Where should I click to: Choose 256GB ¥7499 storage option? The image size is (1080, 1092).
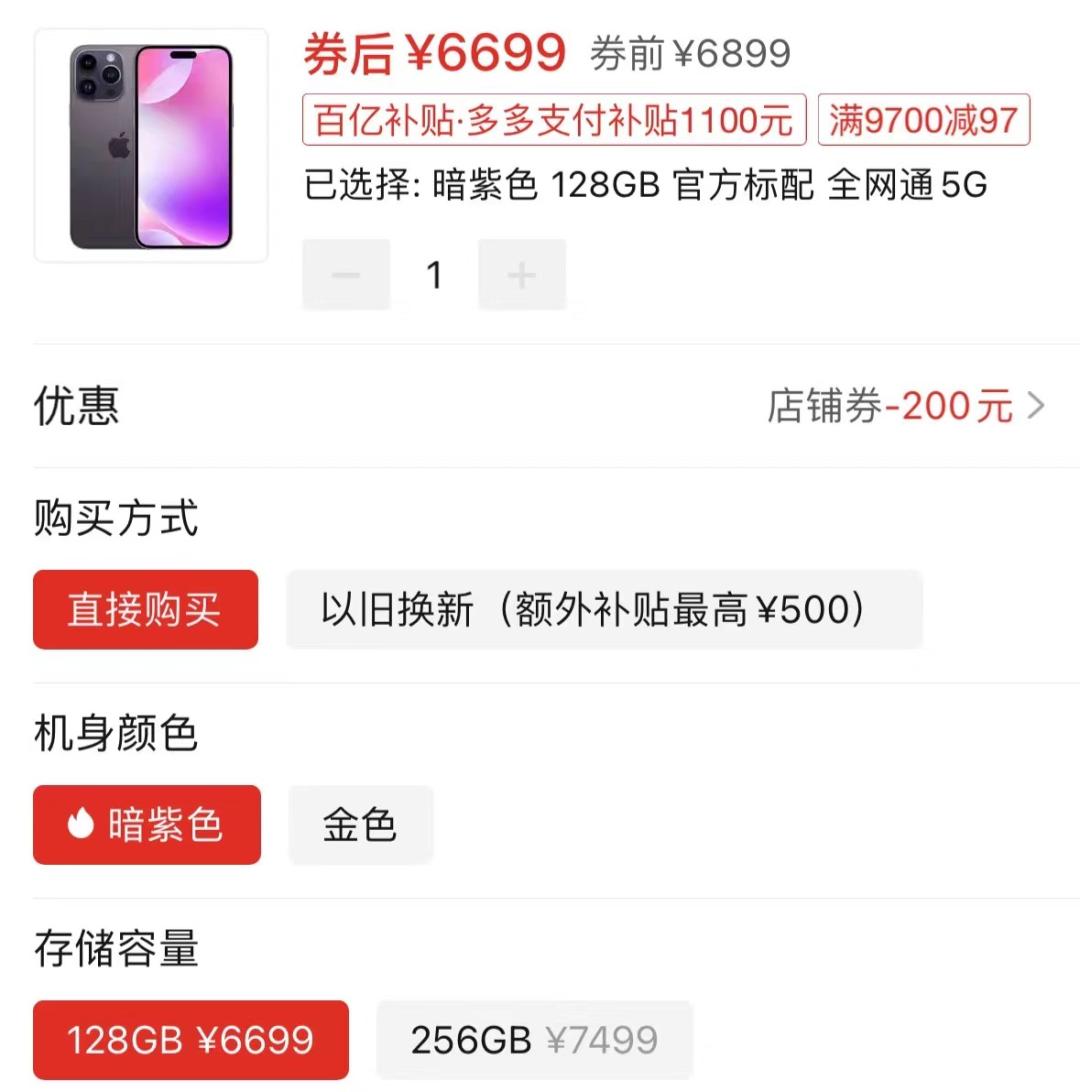tap(535, 1040)
